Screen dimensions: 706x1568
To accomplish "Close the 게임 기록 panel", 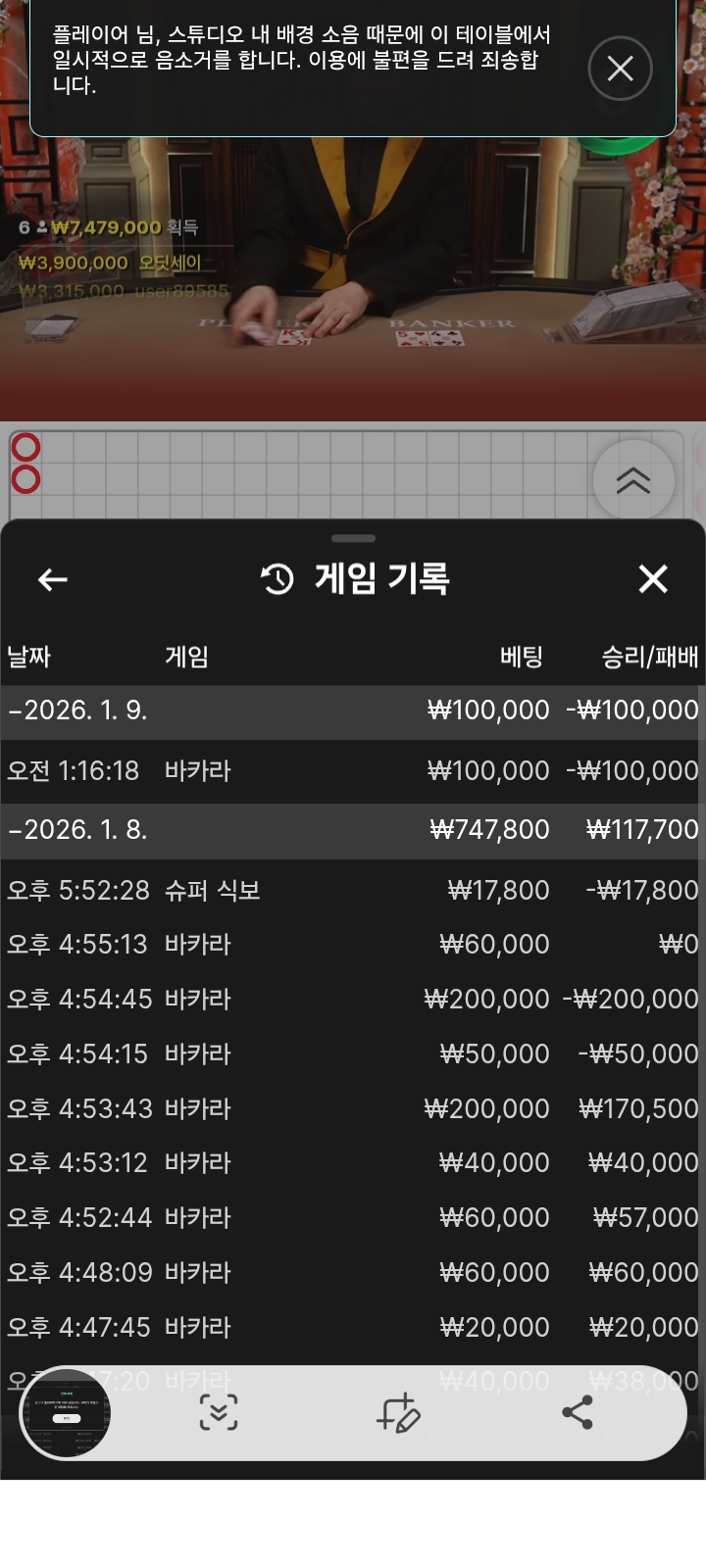I will (x=653, y=579).
